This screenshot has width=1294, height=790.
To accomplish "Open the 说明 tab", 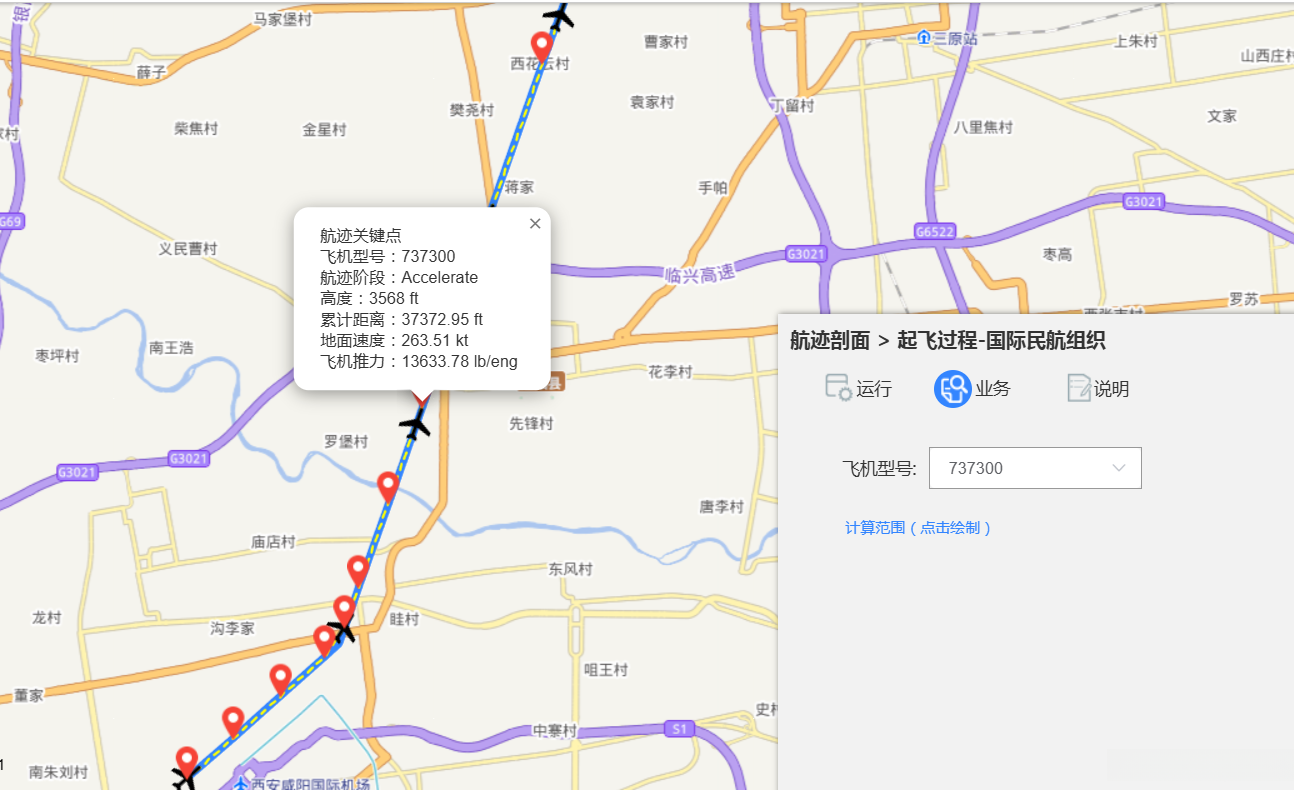I will click(x=1098, y=389).
